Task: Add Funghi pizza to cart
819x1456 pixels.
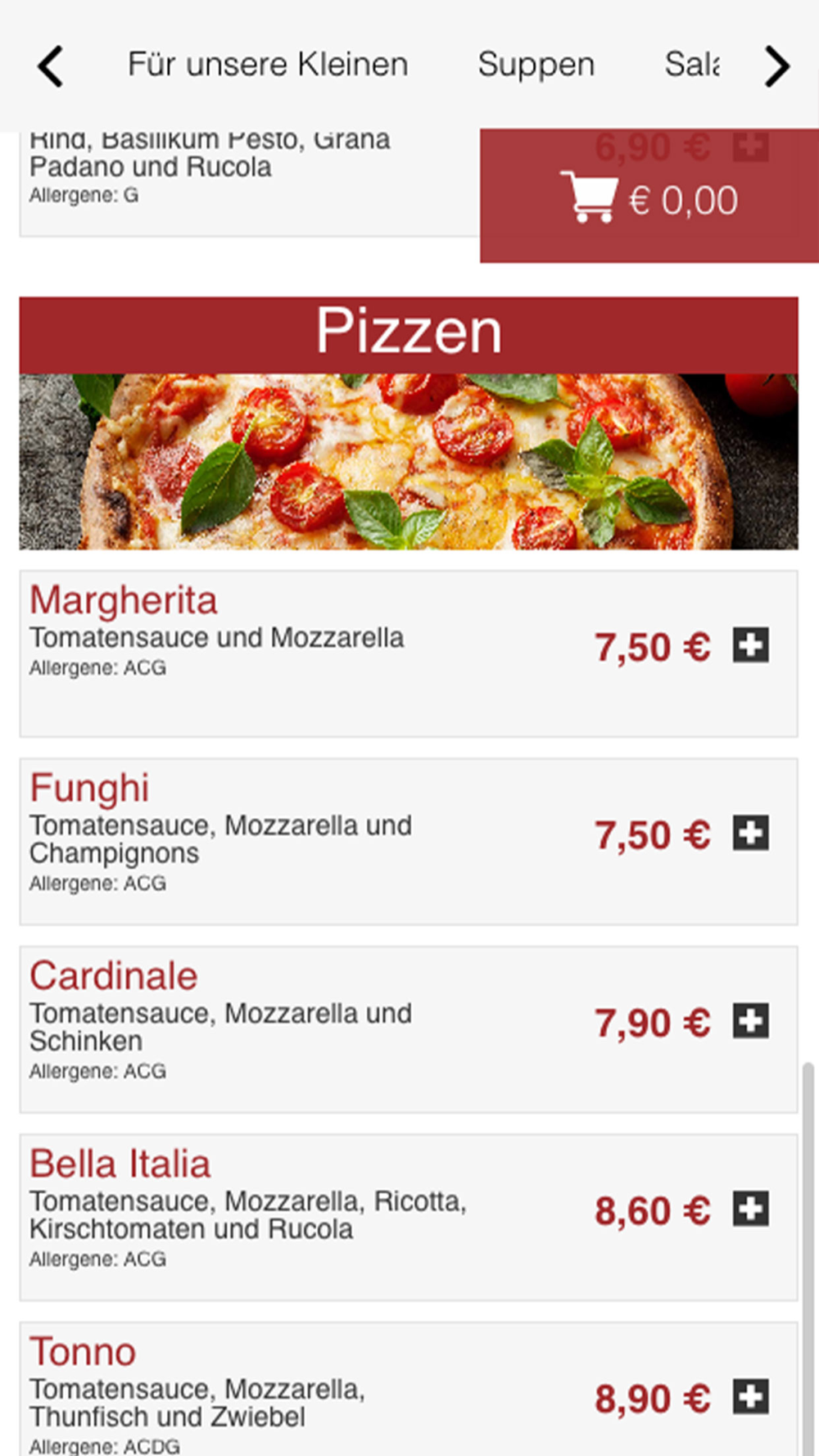Action: tap(750, 834)
